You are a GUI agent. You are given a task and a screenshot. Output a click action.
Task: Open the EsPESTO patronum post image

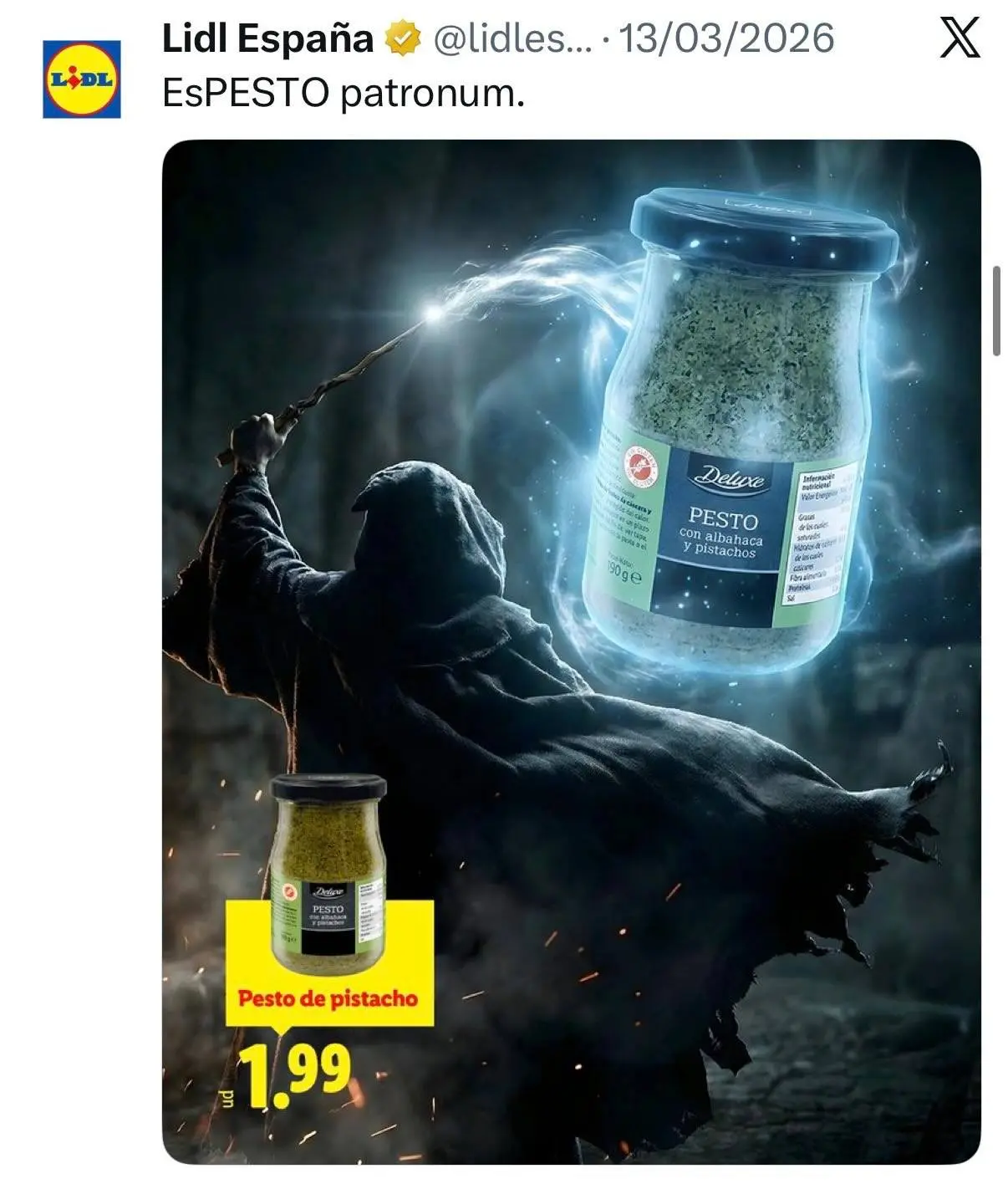coord(570,651)
